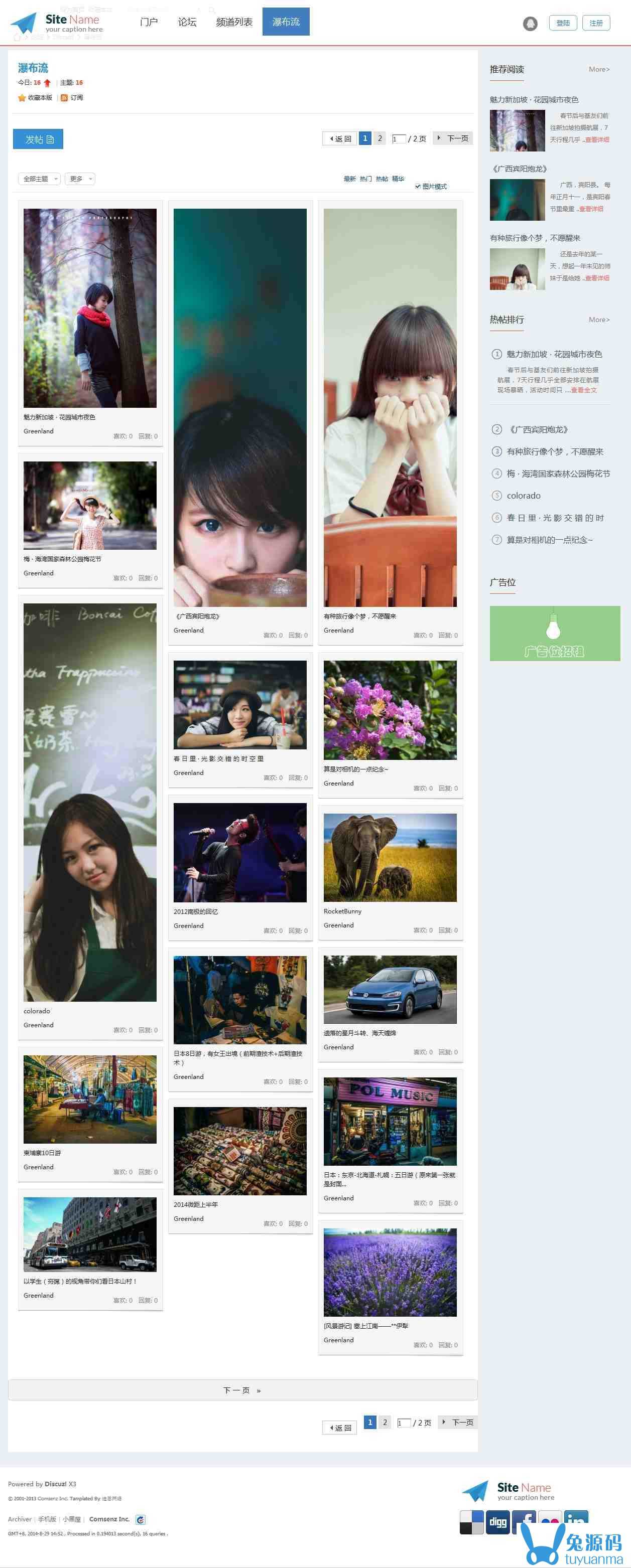Screen dimensions: 631x1568
Task: Go to page 2 in top pagination
Action: [380, 138]
